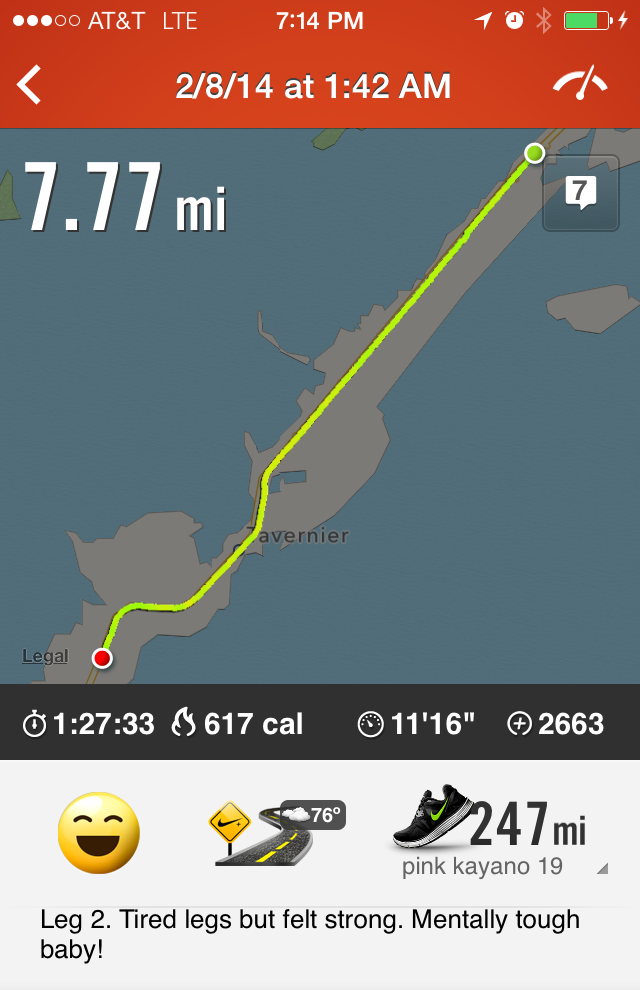Open the 7 comments bubble on map
Viewport: 640px width, 990px height.
tap(580, 193)
